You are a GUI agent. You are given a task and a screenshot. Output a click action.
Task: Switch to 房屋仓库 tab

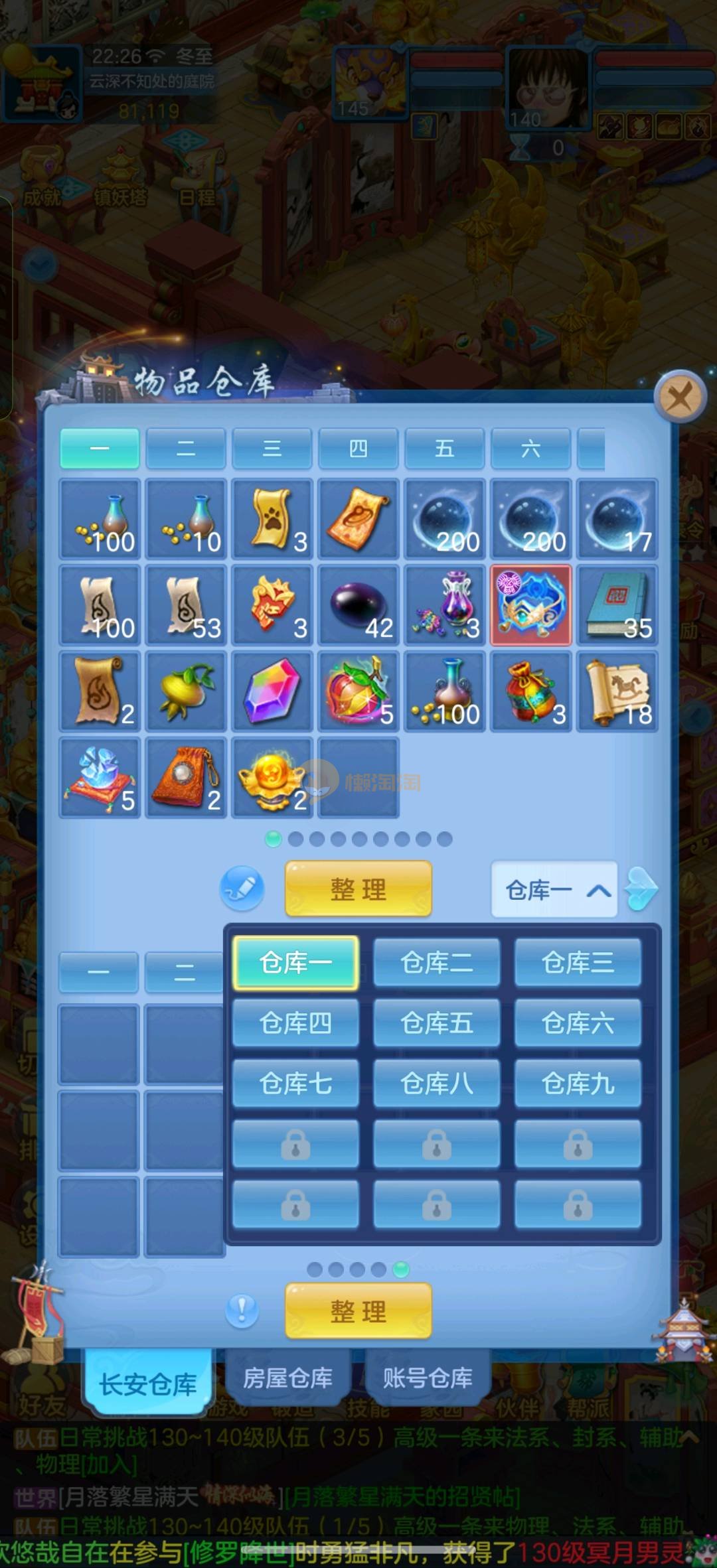[x=287, y=1378]
